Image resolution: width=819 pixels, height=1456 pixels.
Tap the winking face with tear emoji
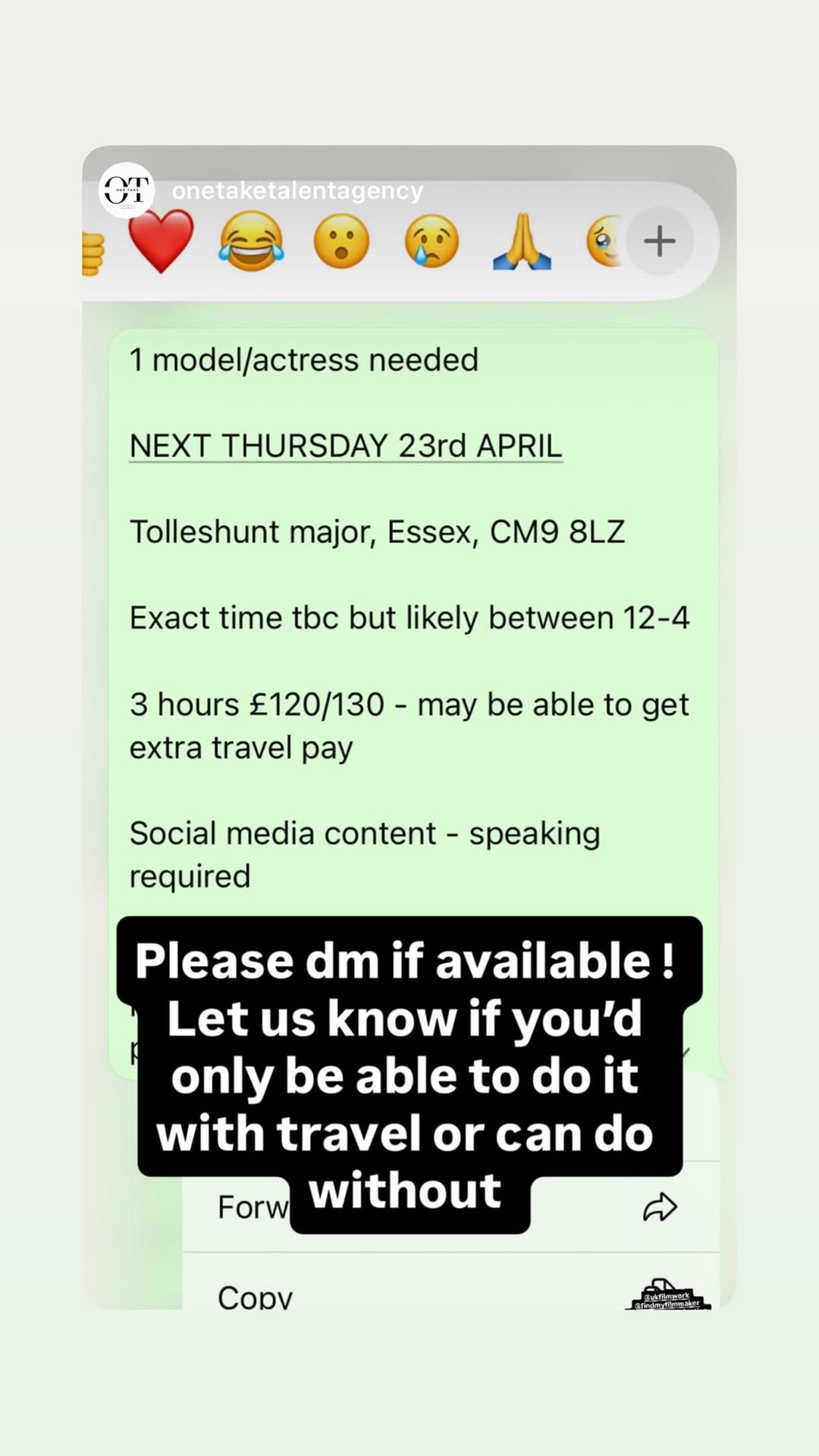[607, 240]
